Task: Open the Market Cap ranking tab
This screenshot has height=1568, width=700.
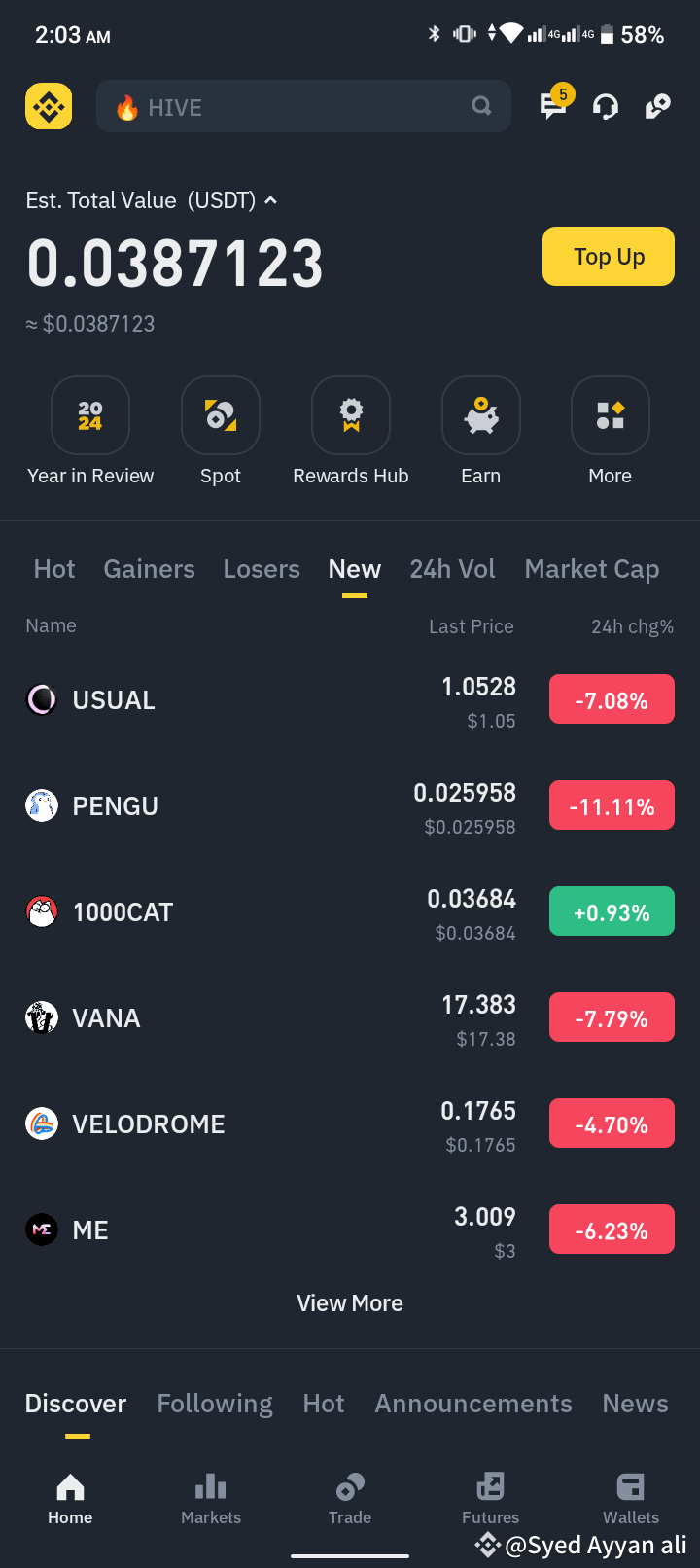Action: coord(591,568)
